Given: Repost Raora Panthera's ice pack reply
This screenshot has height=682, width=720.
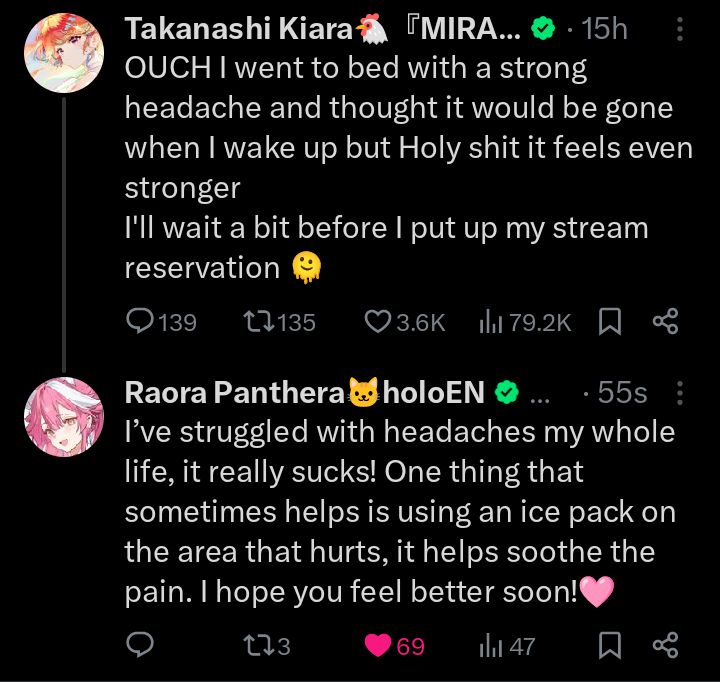Looking at the screenshot, I should tap(258, 646).
